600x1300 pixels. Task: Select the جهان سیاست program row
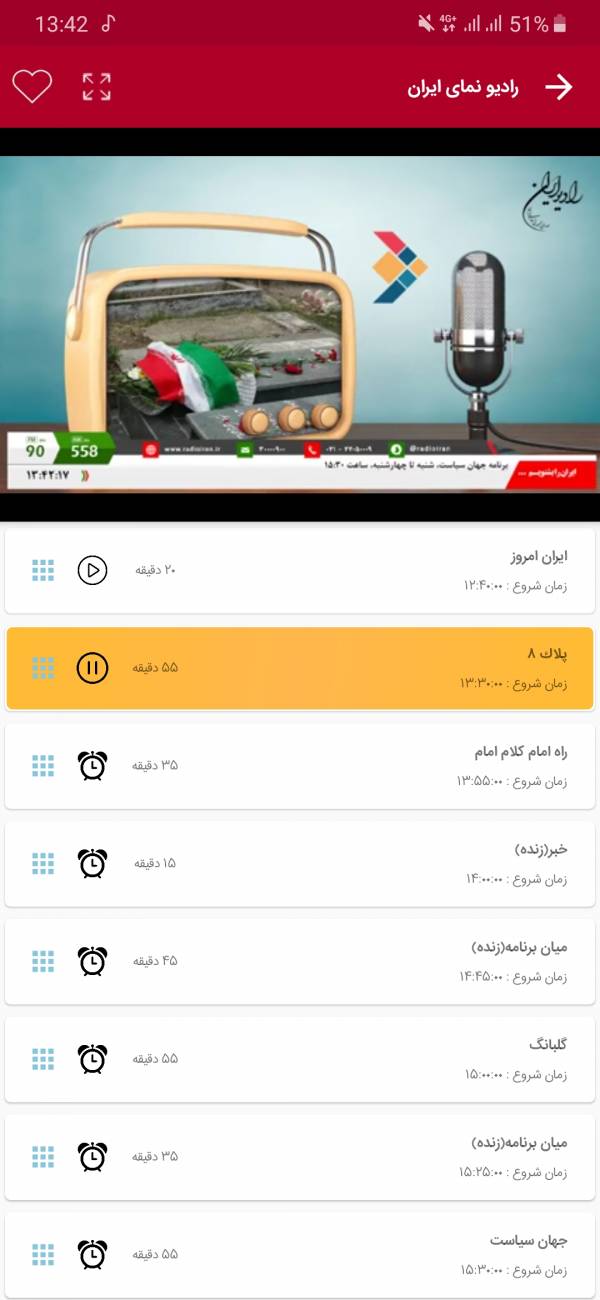pyautogui.click(x=300, y=1255)
